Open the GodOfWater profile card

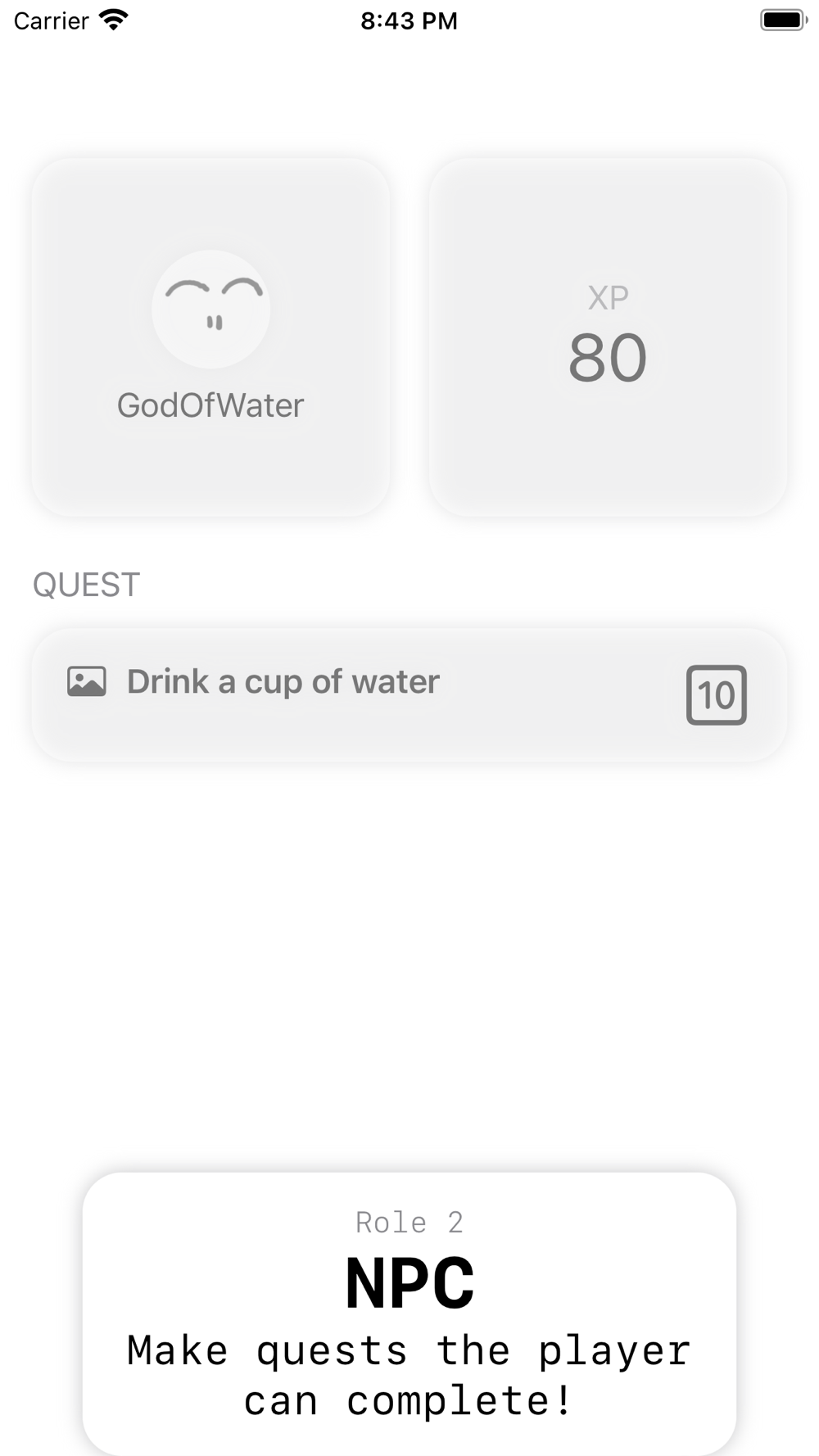(x=210, y=337)
